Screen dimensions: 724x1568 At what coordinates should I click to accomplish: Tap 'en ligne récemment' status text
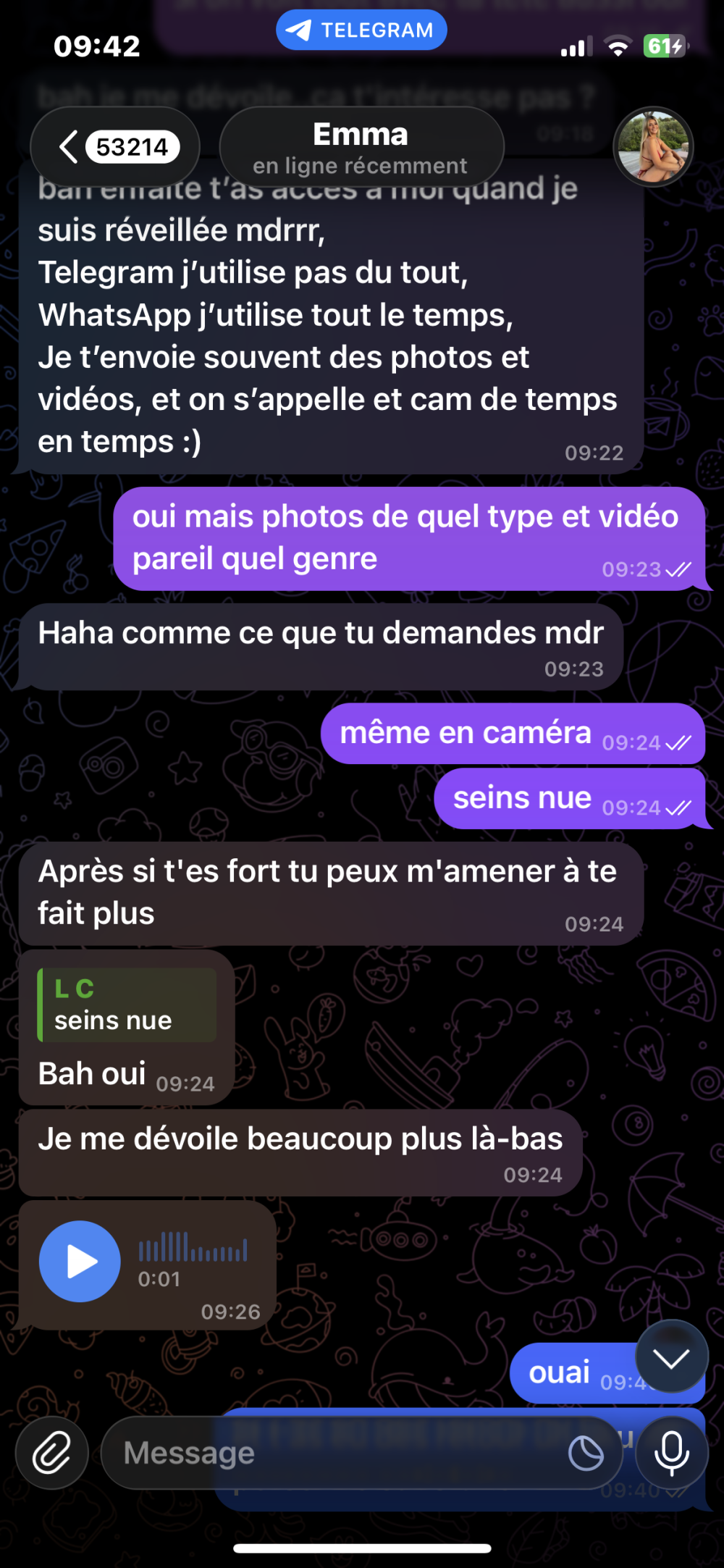(361, 166)
